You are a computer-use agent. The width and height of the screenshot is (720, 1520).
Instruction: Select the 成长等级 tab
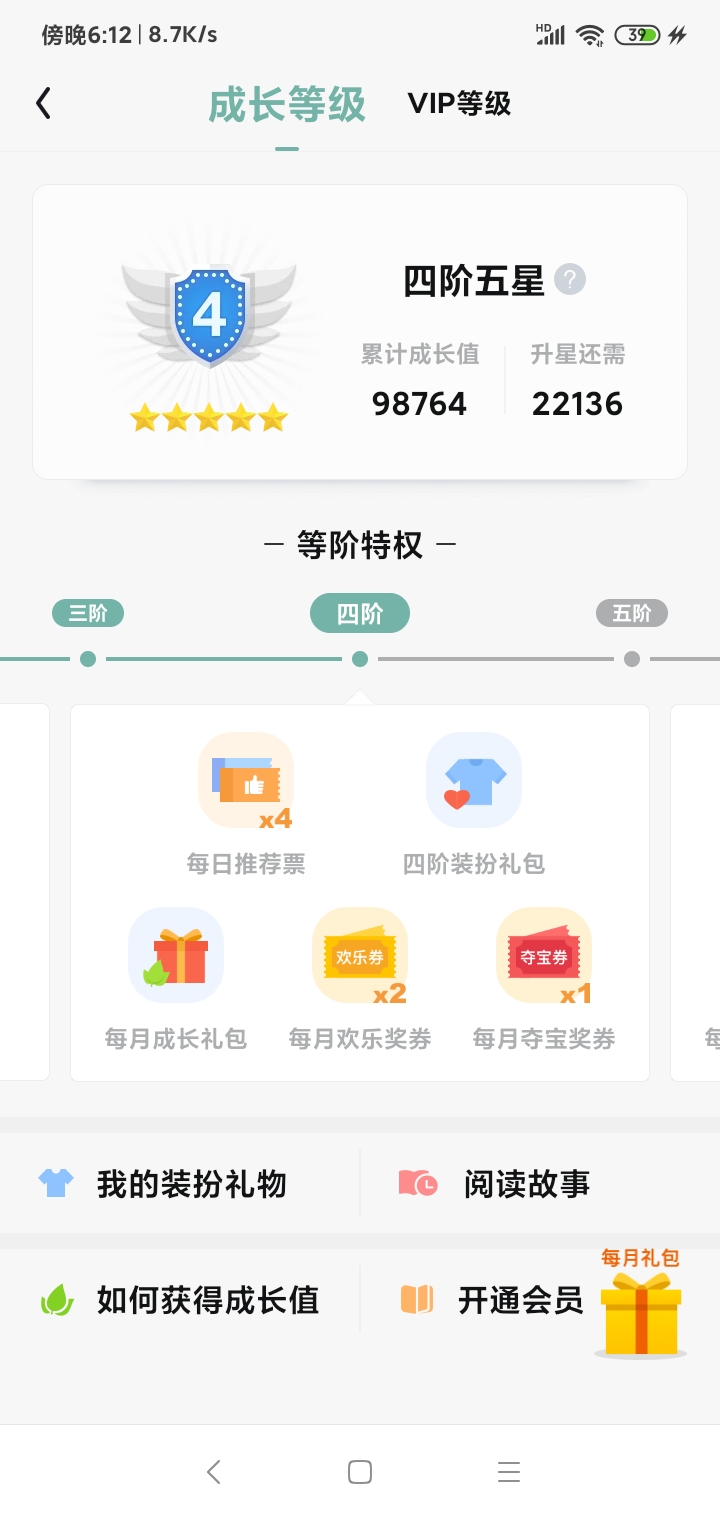[x=287, y=104]
